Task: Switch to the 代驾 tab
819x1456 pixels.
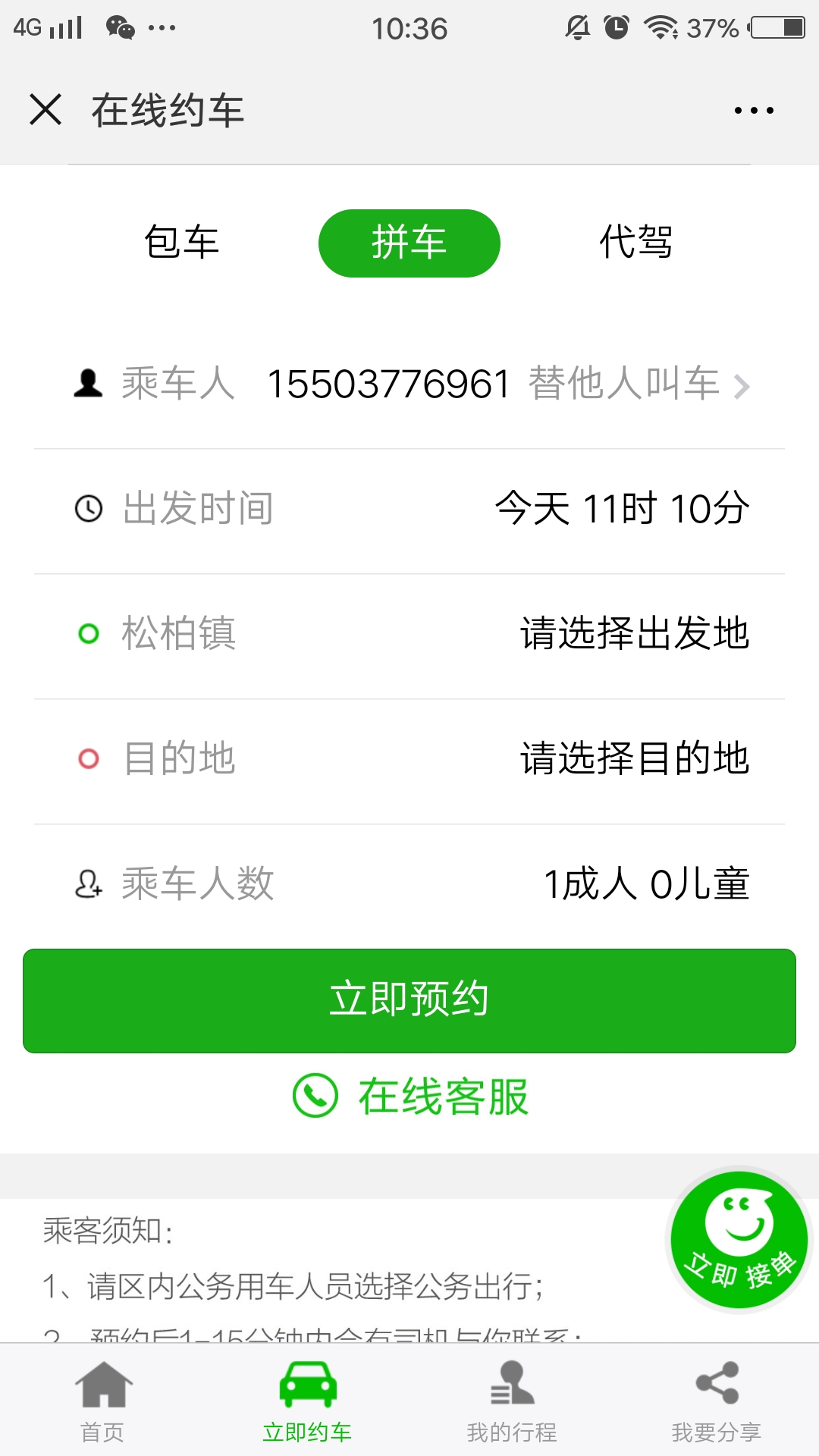Action: click(x=635, y=243)
